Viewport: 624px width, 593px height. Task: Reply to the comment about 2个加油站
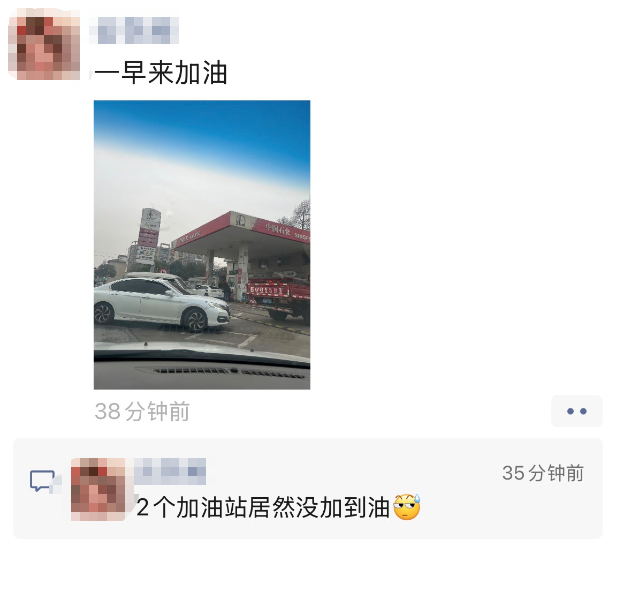(x=277, y=507)
